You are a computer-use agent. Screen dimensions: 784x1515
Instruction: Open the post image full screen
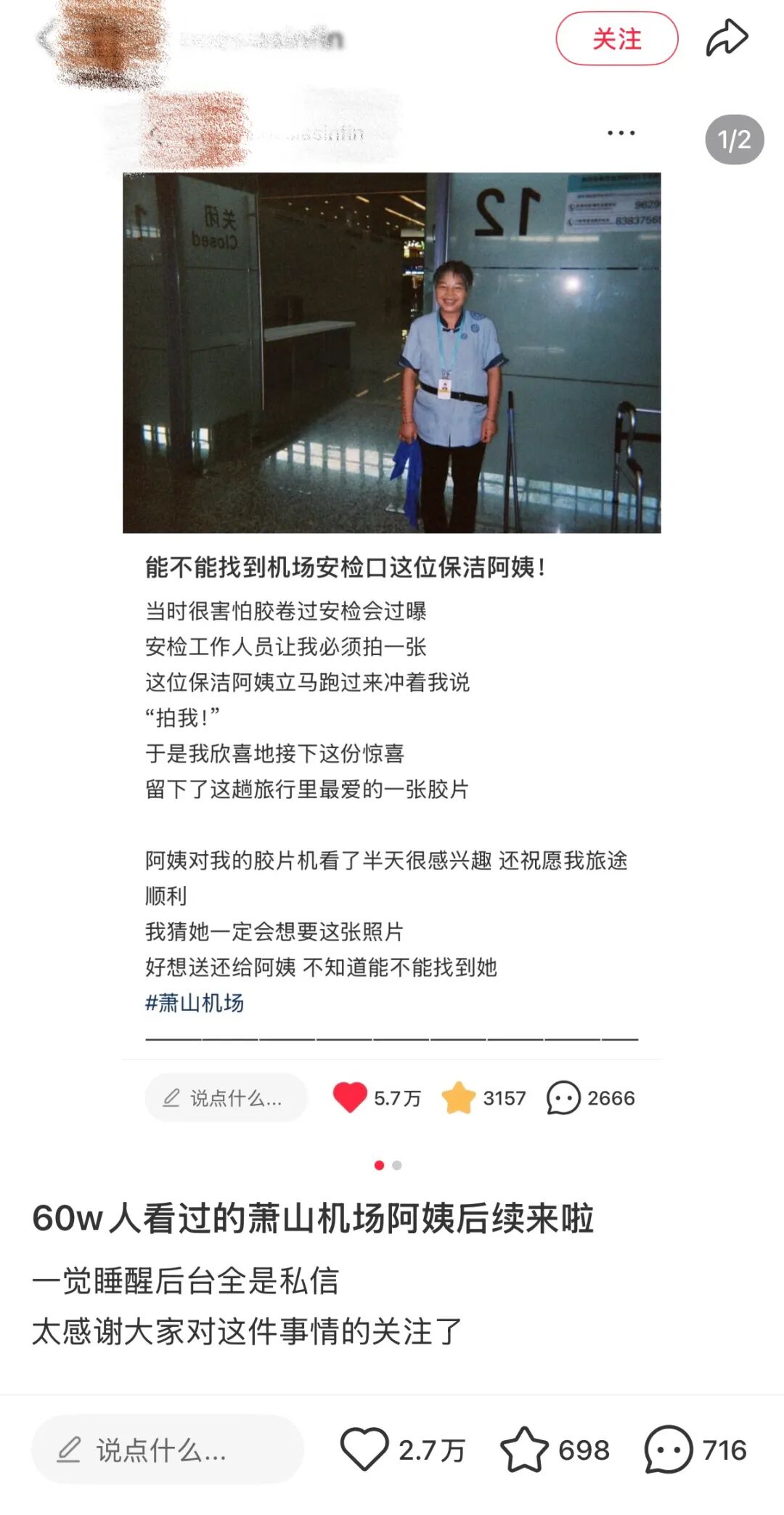391,353
